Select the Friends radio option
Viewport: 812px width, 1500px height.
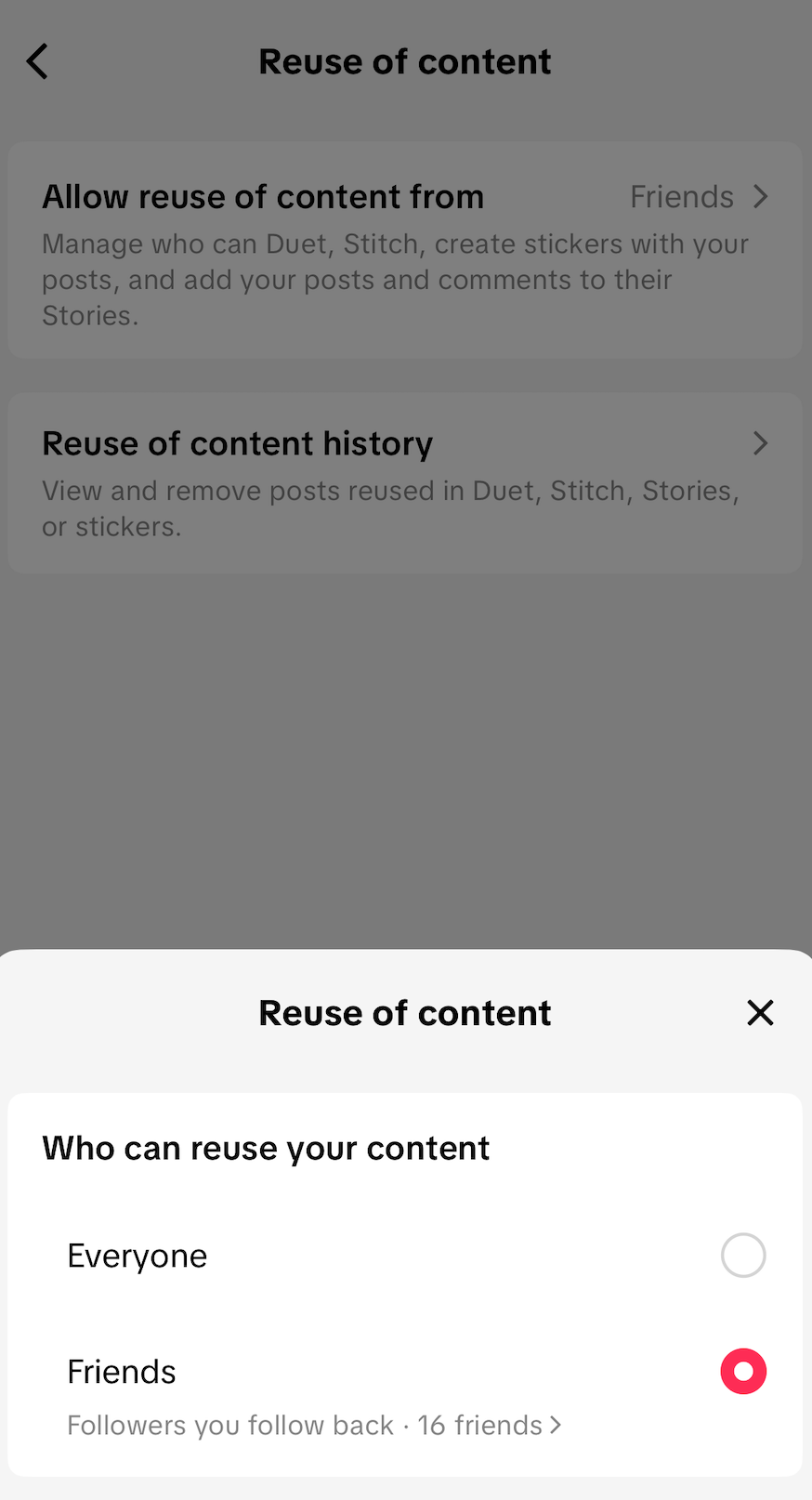(x=742, y=1372)
